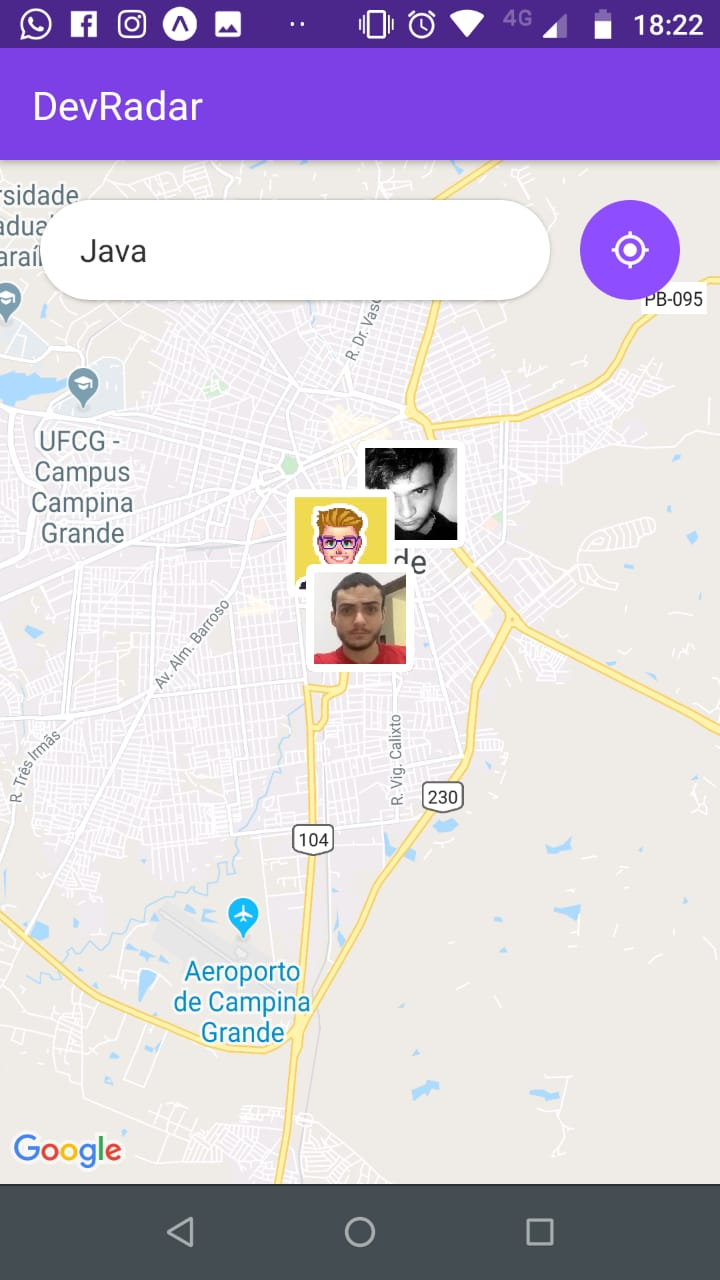The width and height of the screenshot is (720, 1280).
Task: Go back with the system back button
Action: pos(180,1232)
